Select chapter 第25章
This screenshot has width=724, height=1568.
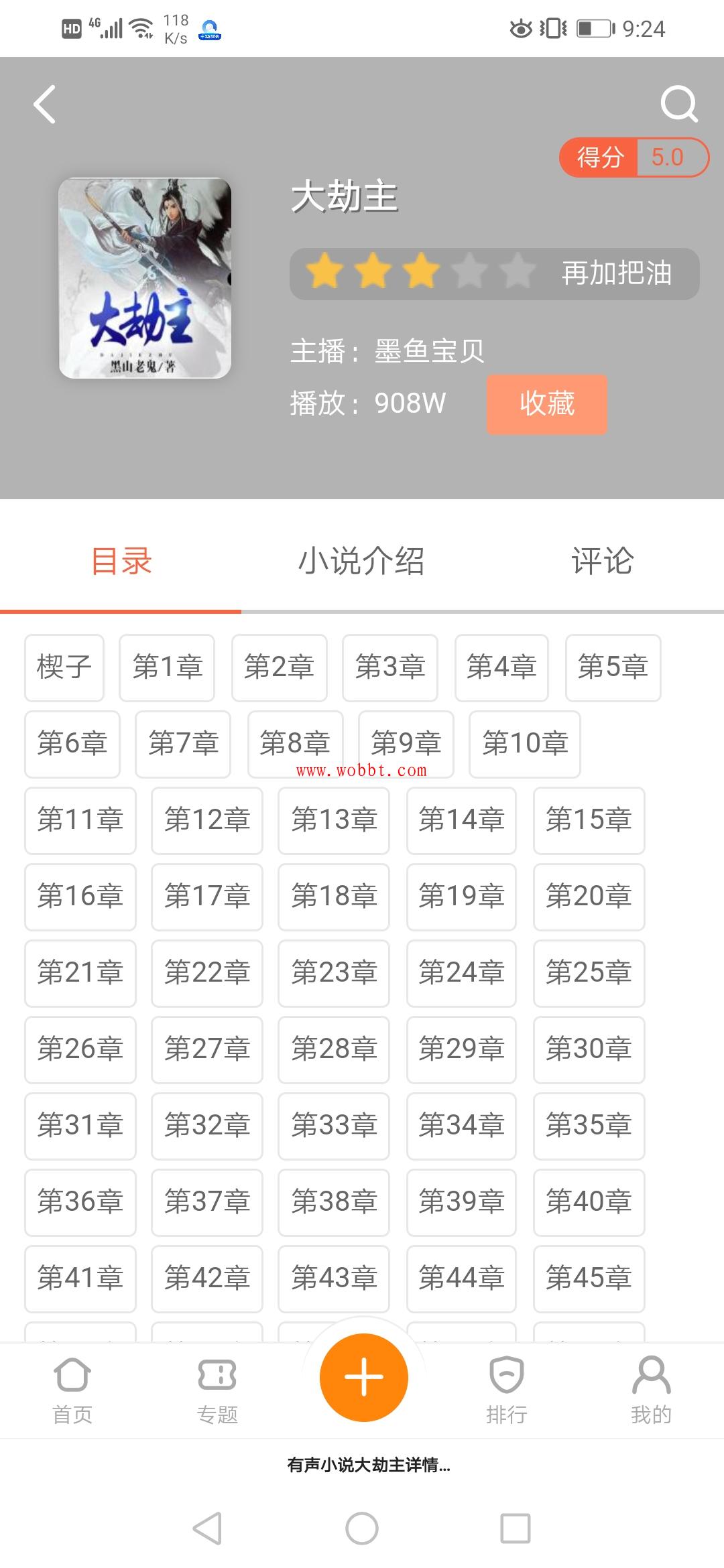pos(589,974)
